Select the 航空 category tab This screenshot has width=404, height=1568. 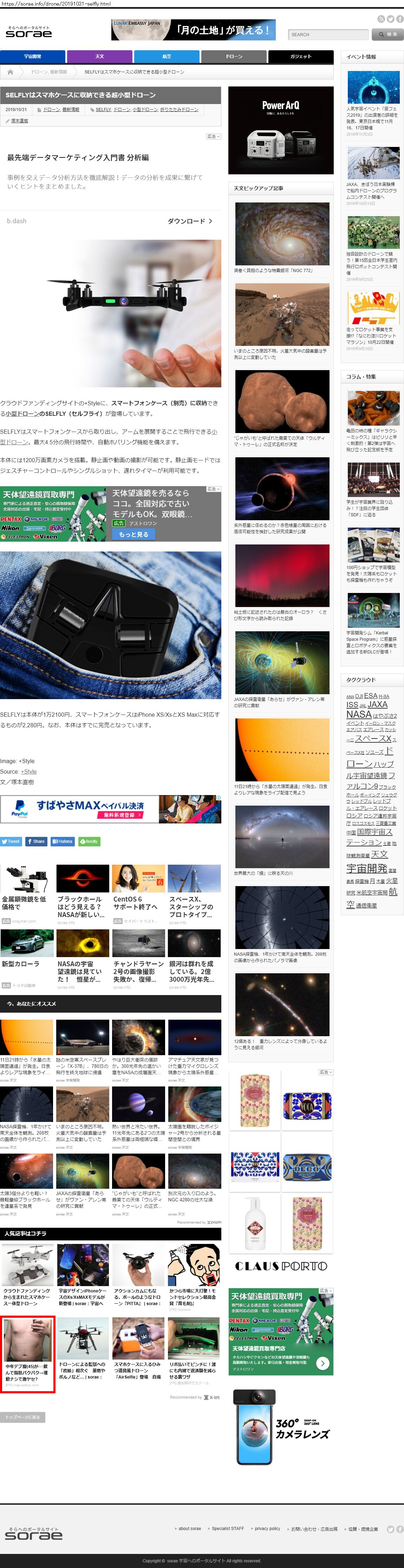point(167,57)
